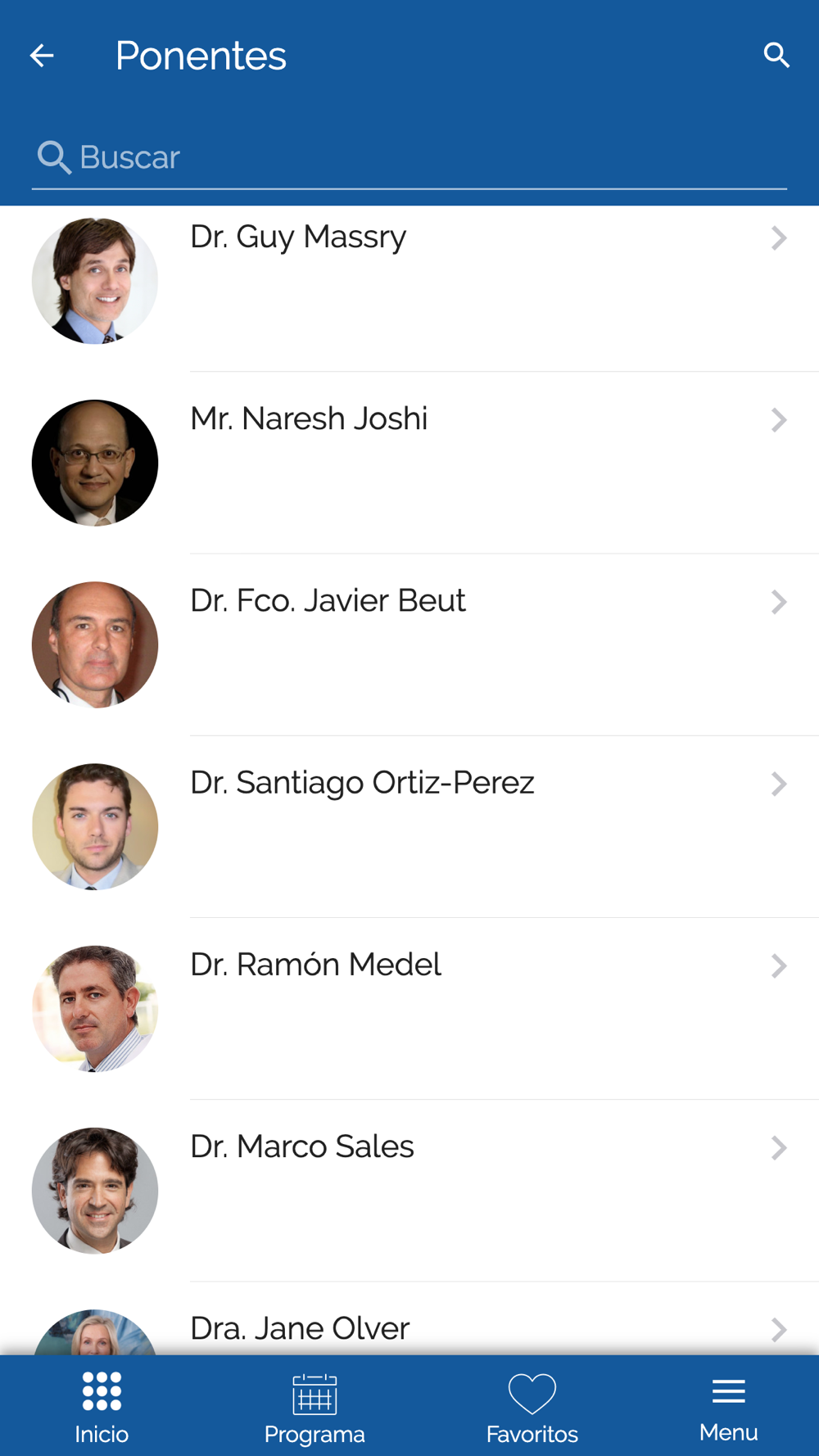Viewport: 819px width, 1456px height.
Task: Go to the Favoritos tab
Action: coord(532,1407)
